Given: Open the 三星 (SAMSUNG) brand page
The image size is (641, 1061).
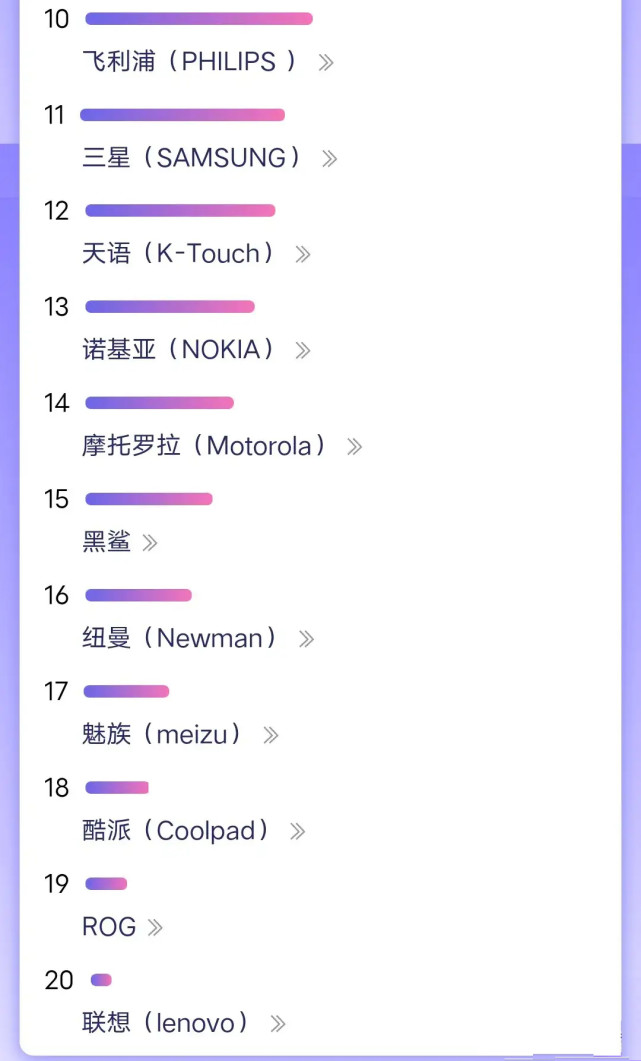Looking at the screenshot, I should [210, 158].
